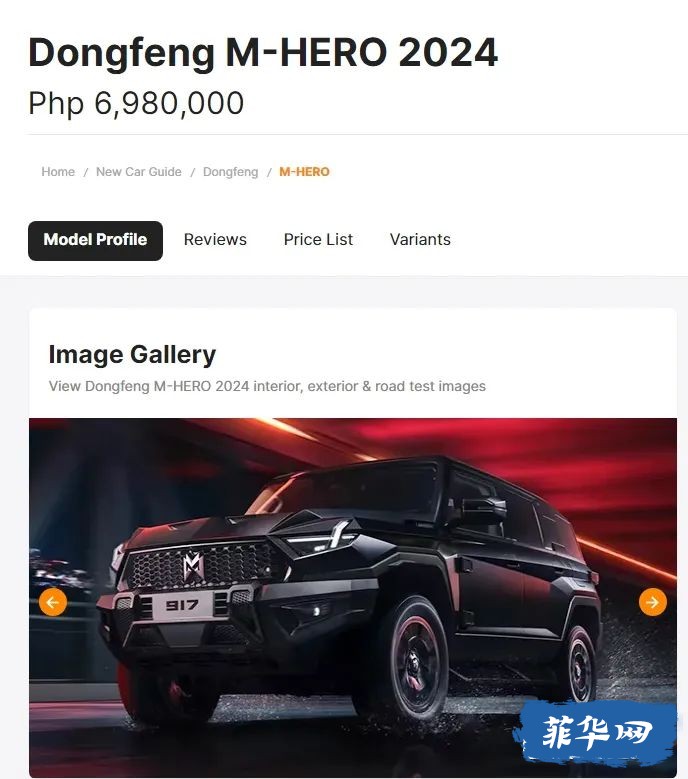The height and width of the screenshot is (779, 688).
Task: Go to Home breadcrumb link
Action: coord(58,172)
